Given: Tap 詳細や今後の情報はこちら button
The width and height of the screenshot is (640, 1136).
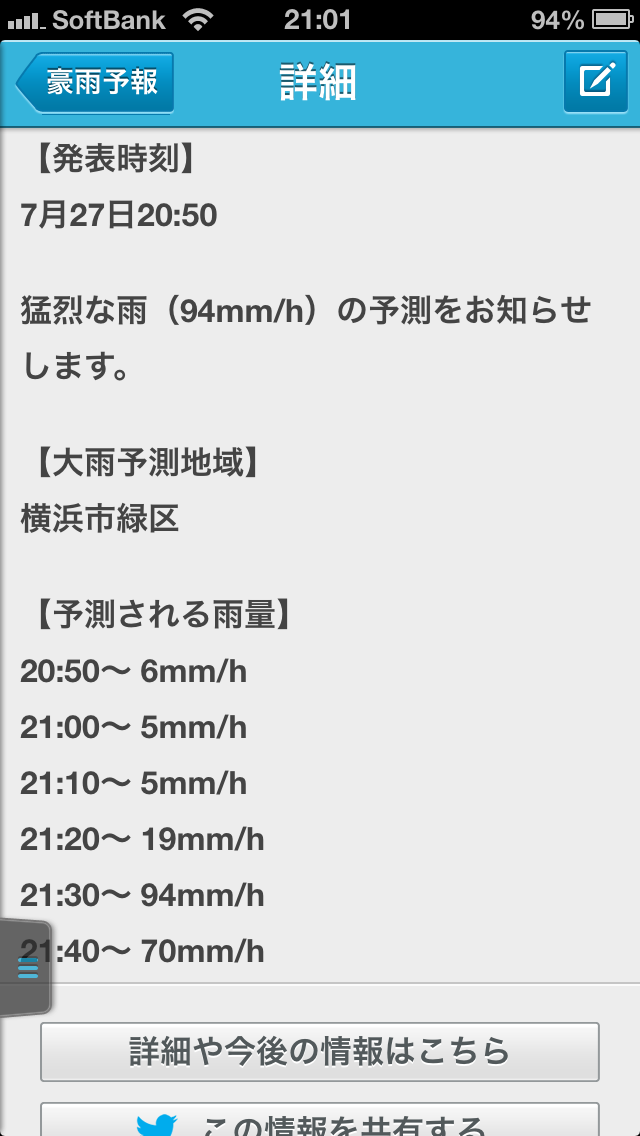Looking at the screenshot, I should [x=319, y=1051].
